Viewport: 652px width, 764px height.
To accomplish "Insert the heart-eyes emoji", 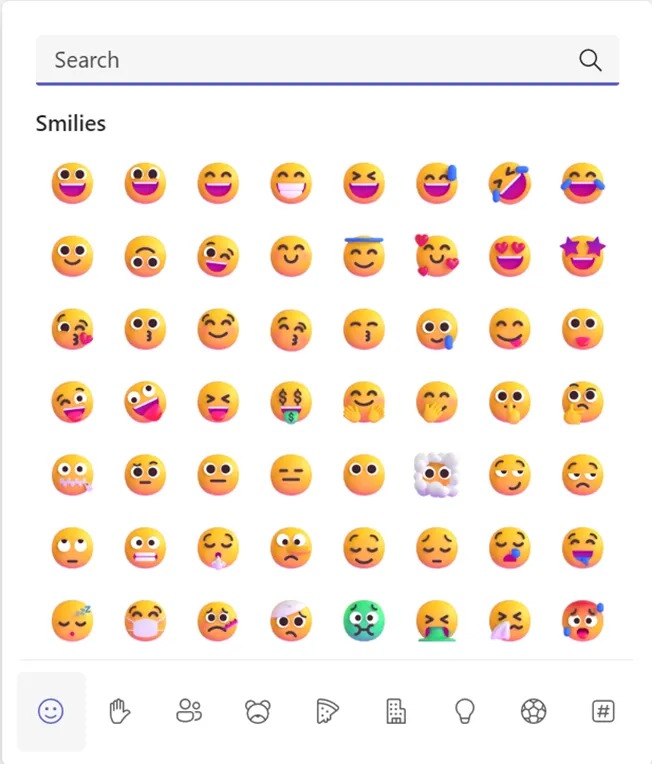I will click(x=510, y=257).
